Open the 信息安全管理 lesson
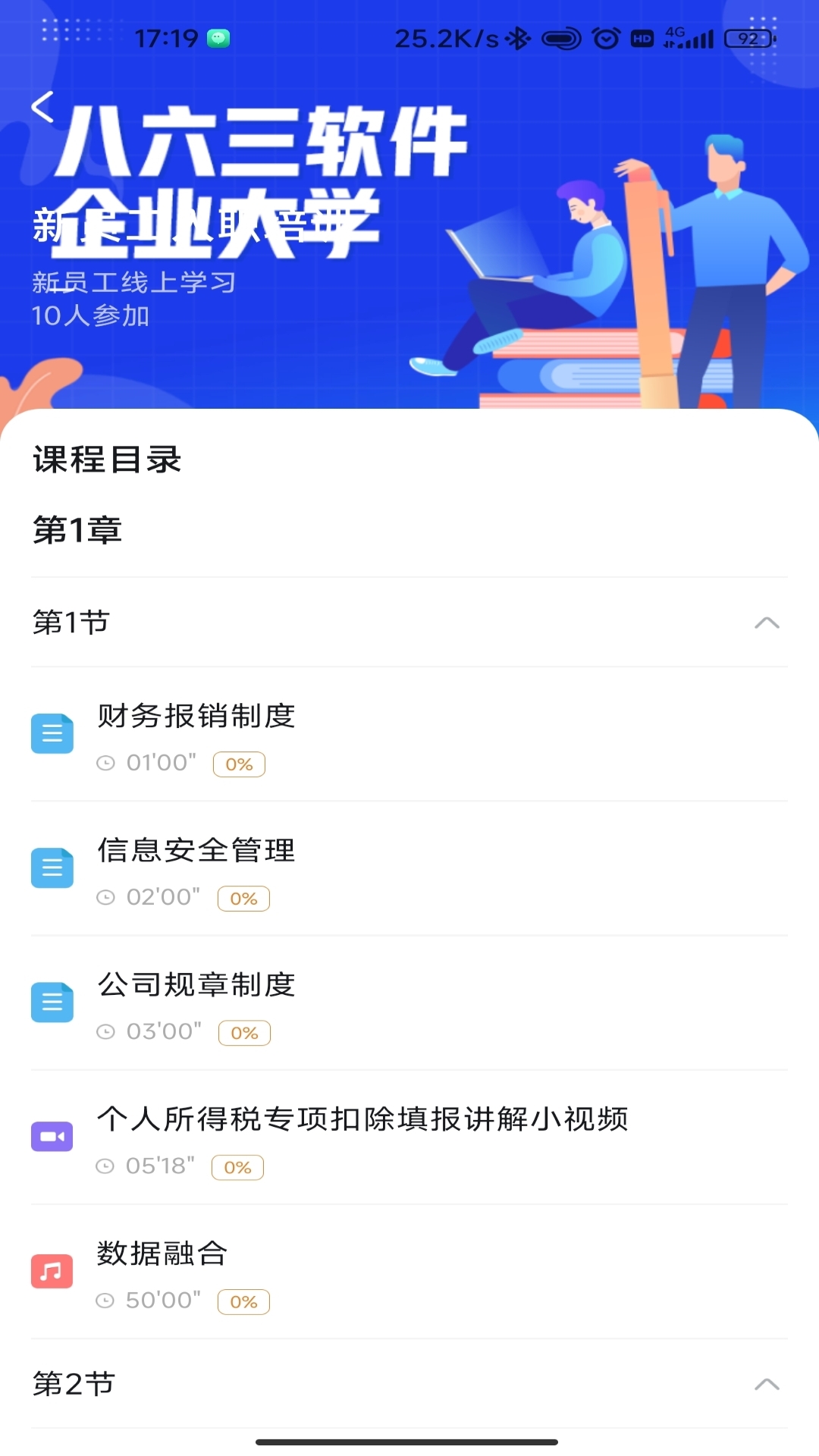This screenshot has height=1456, width=819. tap(196, 851)
